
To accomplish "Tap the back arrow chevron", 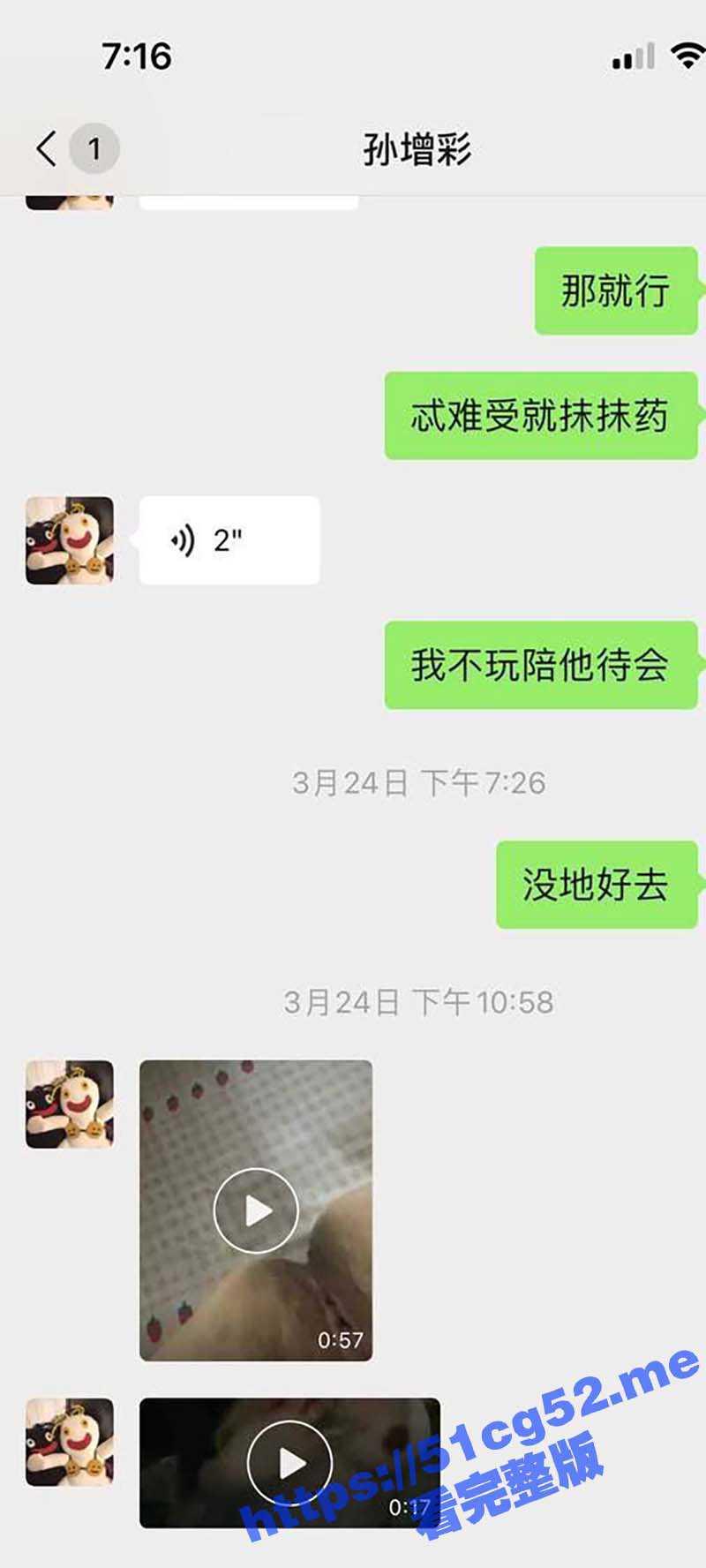I will (46, 147).
